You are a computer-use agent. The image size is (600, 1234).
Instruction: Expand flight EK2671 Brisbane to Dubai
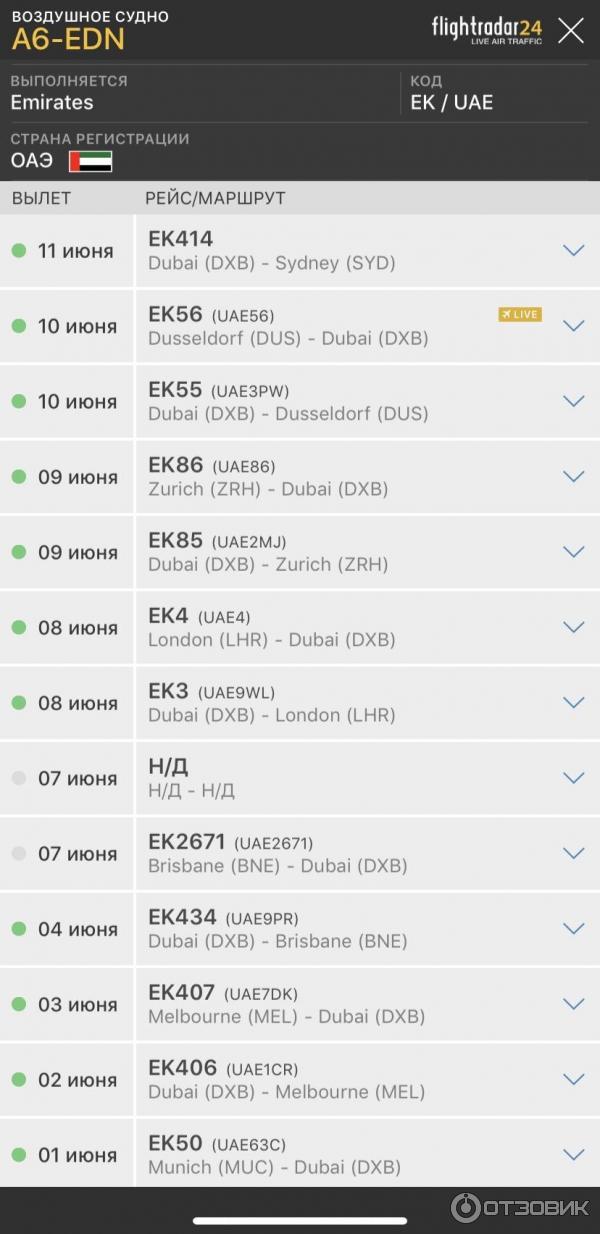click(573, 853)
